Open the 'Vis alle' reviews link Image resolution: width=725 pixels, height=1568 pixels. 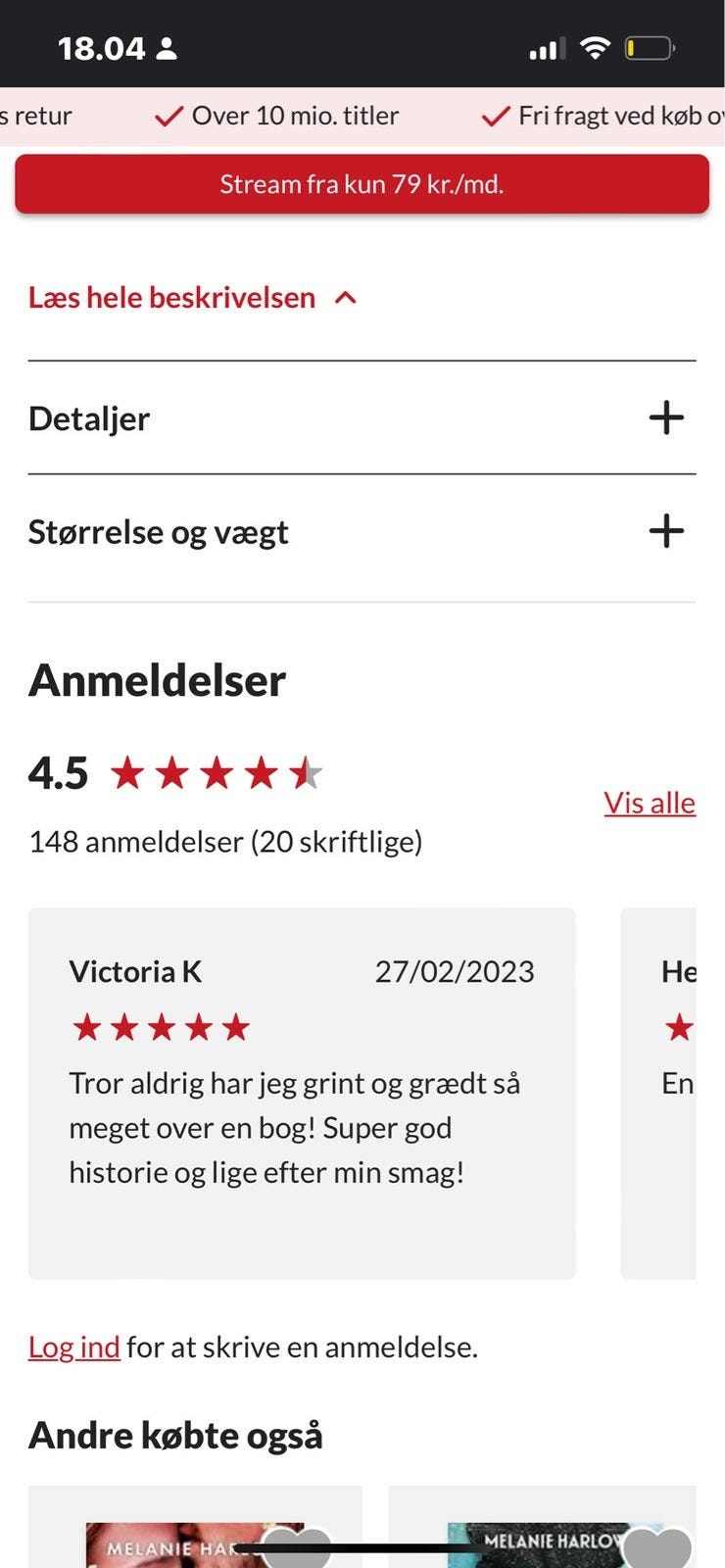[650, 803]
